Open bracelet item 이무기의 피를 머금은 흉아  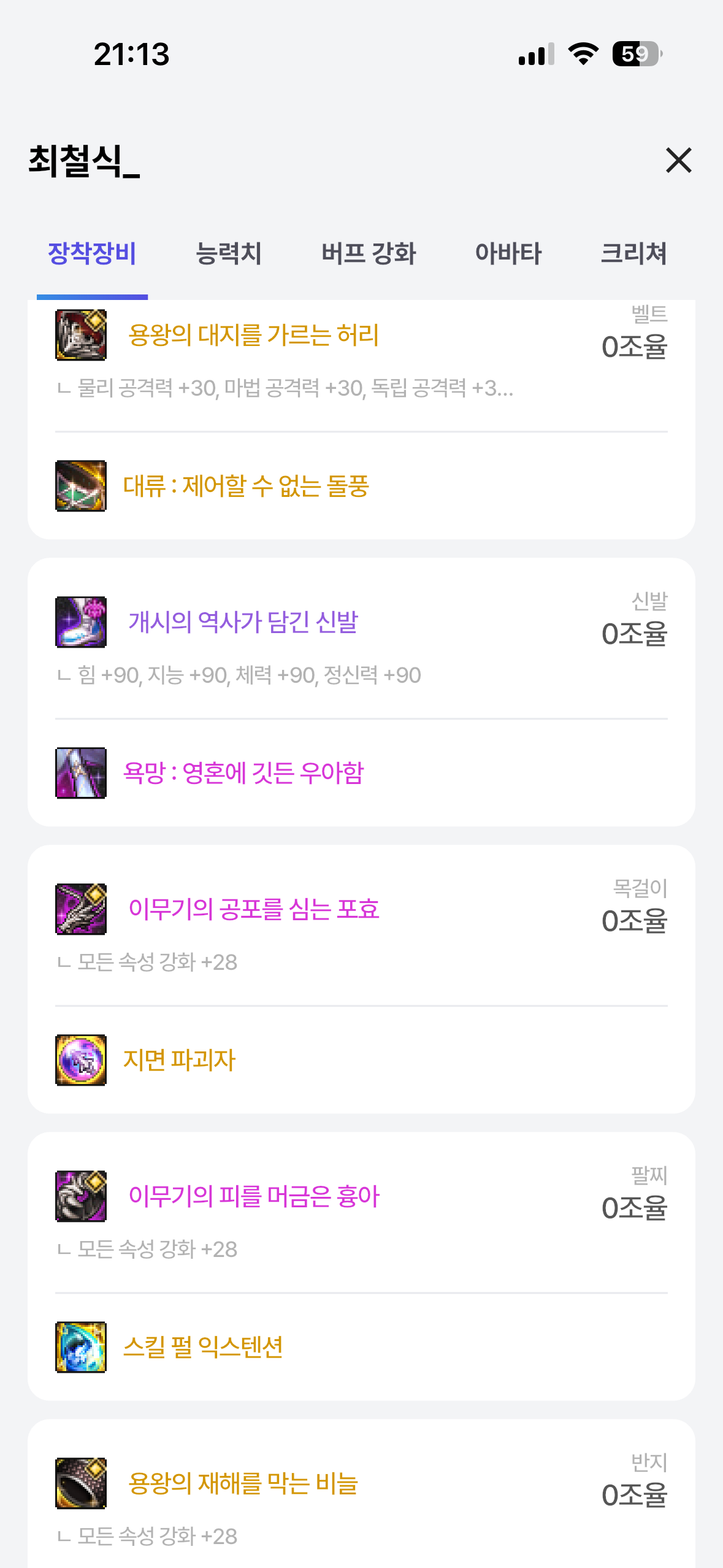pos(253,1196)
